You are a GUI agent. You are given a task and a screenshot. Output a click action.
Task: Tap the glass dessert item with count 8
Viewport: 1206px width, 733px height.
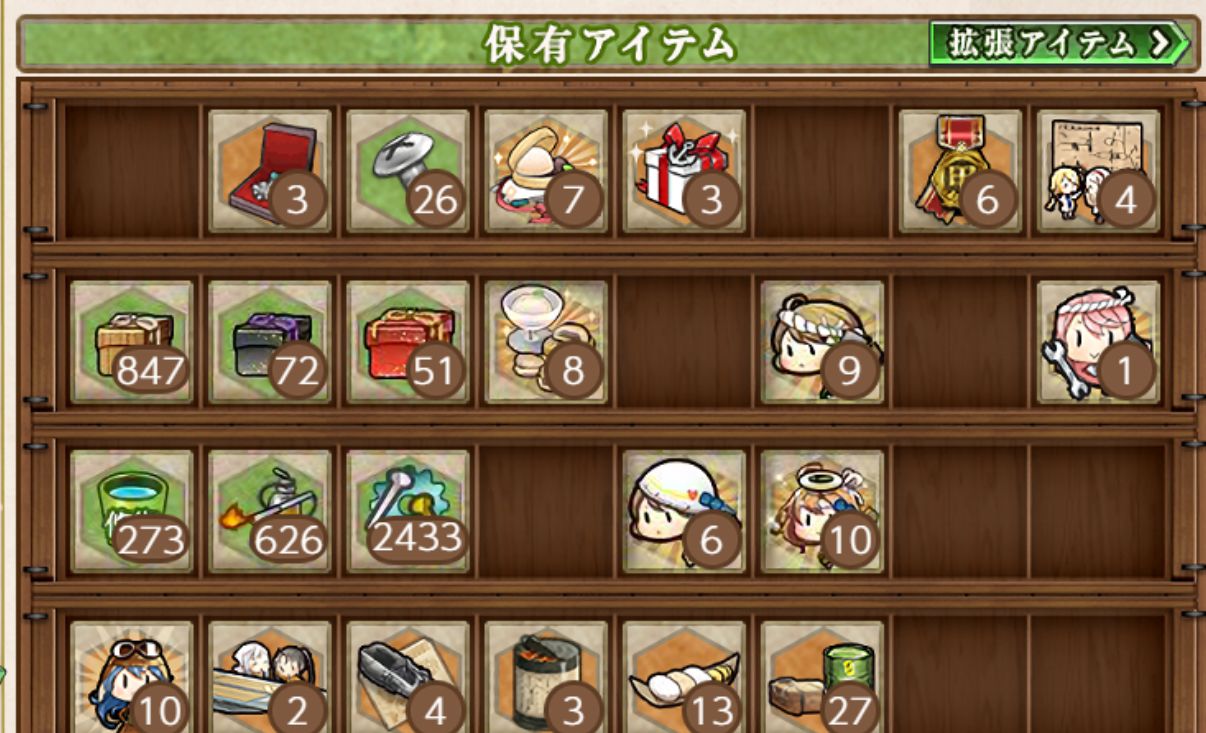[x=545, y=342]
